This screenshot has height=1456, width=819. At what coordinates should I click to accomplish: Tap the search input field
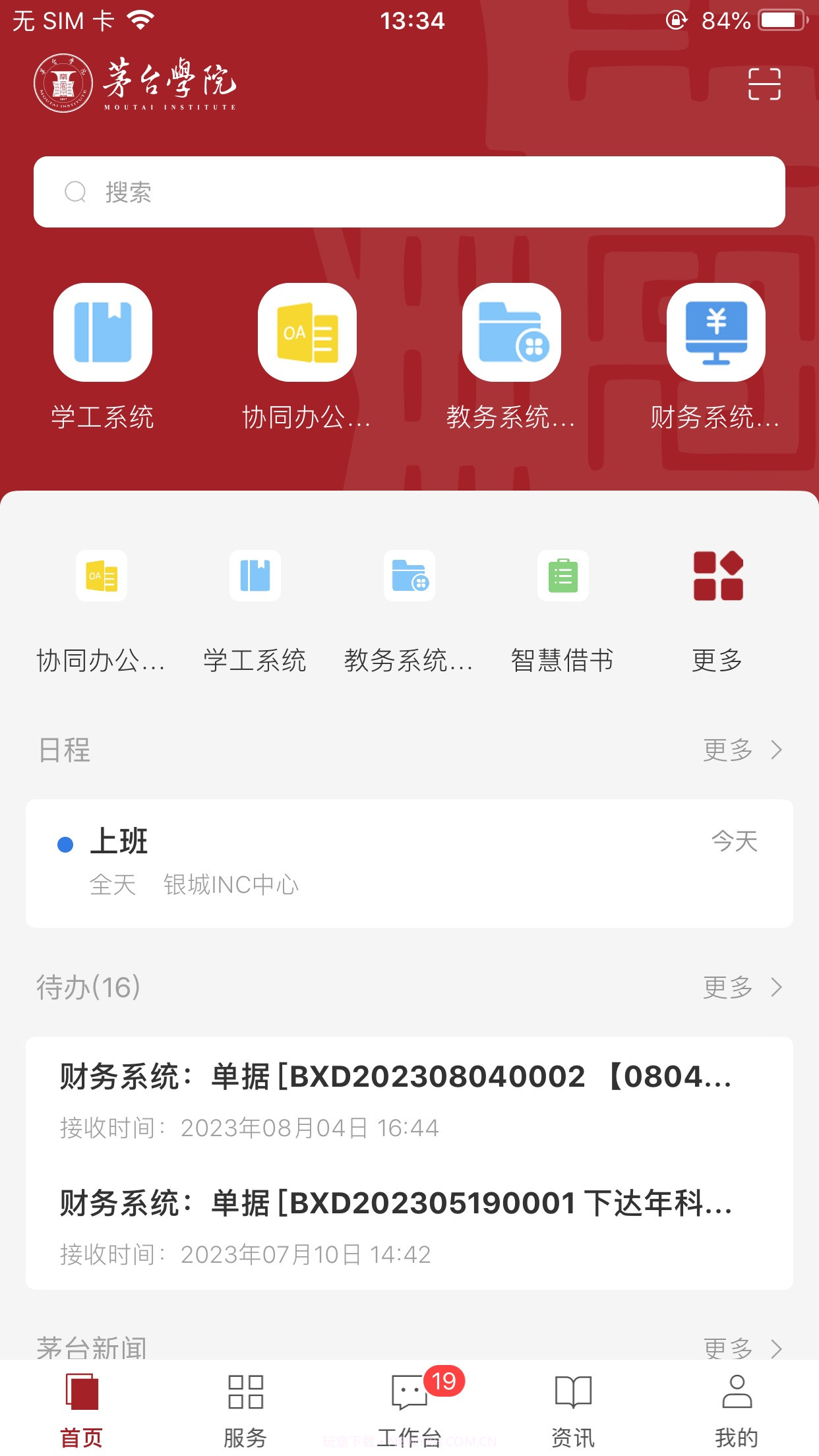coord(409,192)
